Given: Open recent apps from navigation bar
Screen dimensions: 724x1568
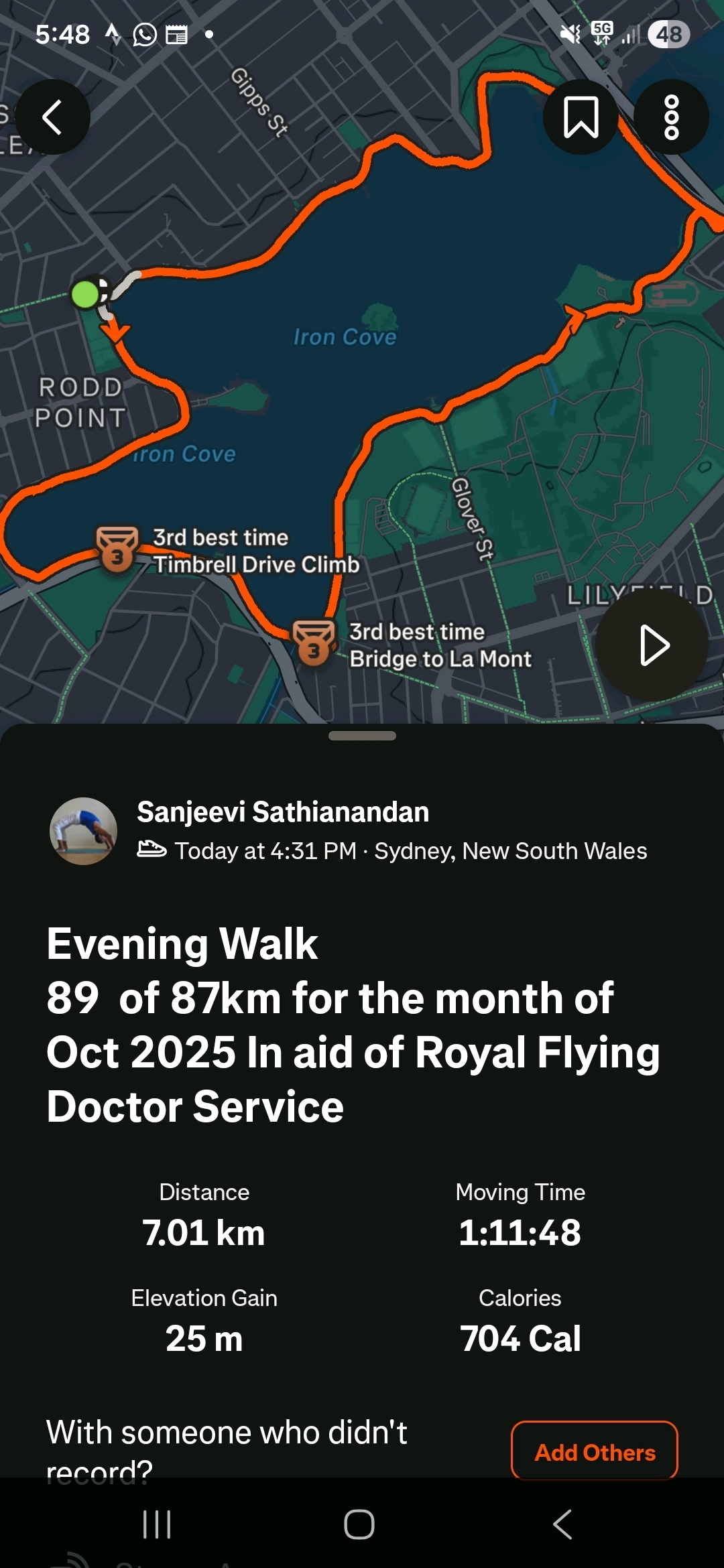Looking at the screenshot, I should pos(158,1524).
